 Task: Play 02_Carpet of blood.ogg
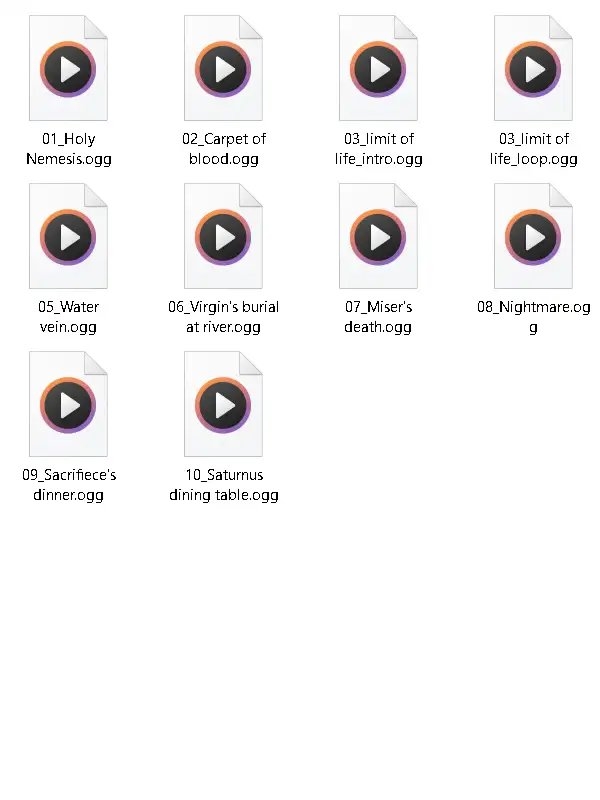[x=223, y=70]
